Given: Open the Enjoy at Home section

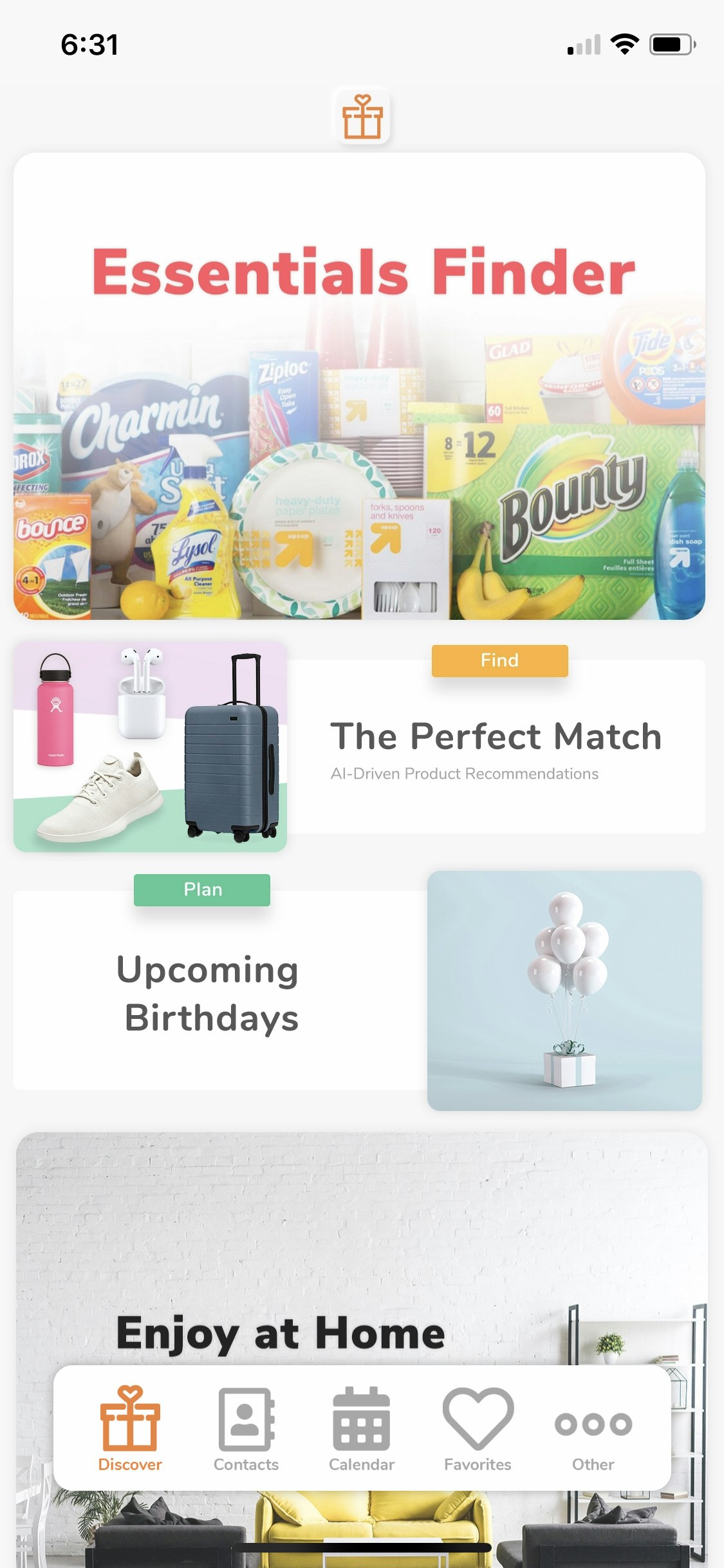Looking at the screenshot, I should (x=280, y=1332).
